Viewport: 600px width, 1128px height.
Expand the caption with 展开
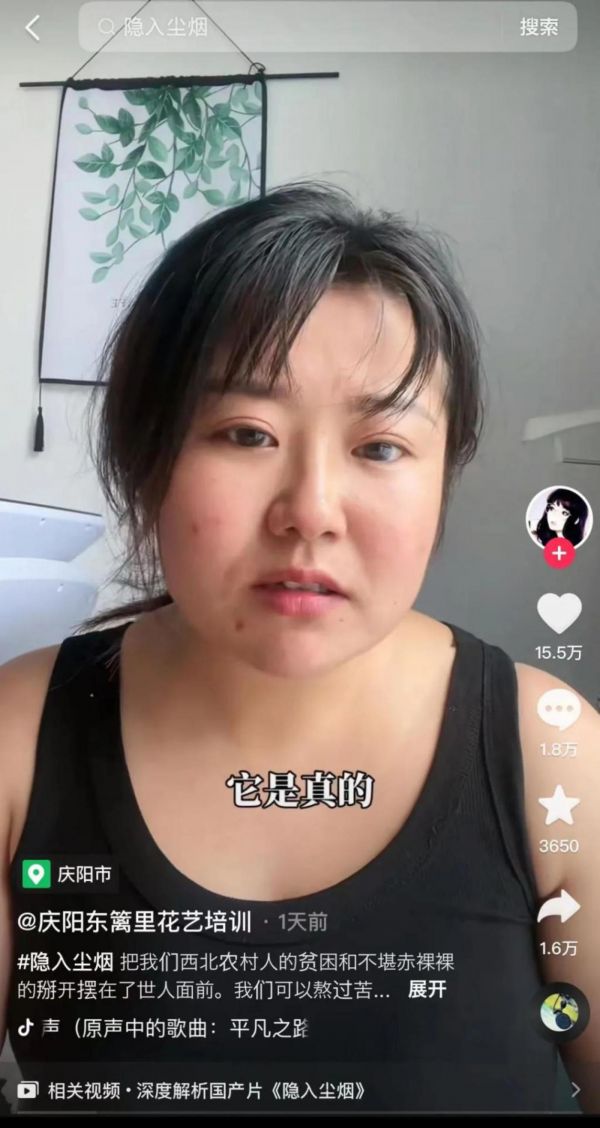point(427,990)
